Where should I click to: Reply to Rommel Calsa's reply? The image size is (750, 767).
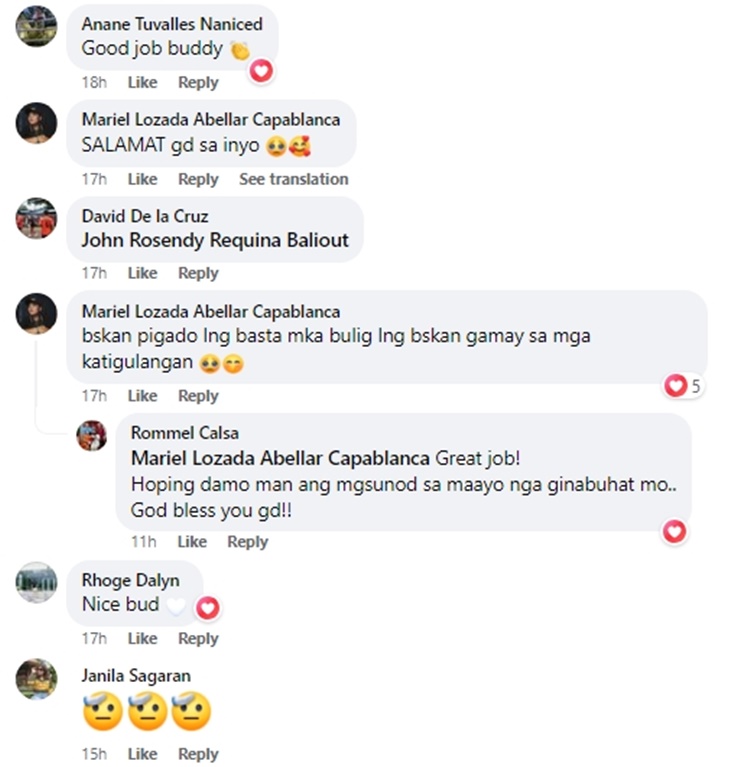coord(247,541)
